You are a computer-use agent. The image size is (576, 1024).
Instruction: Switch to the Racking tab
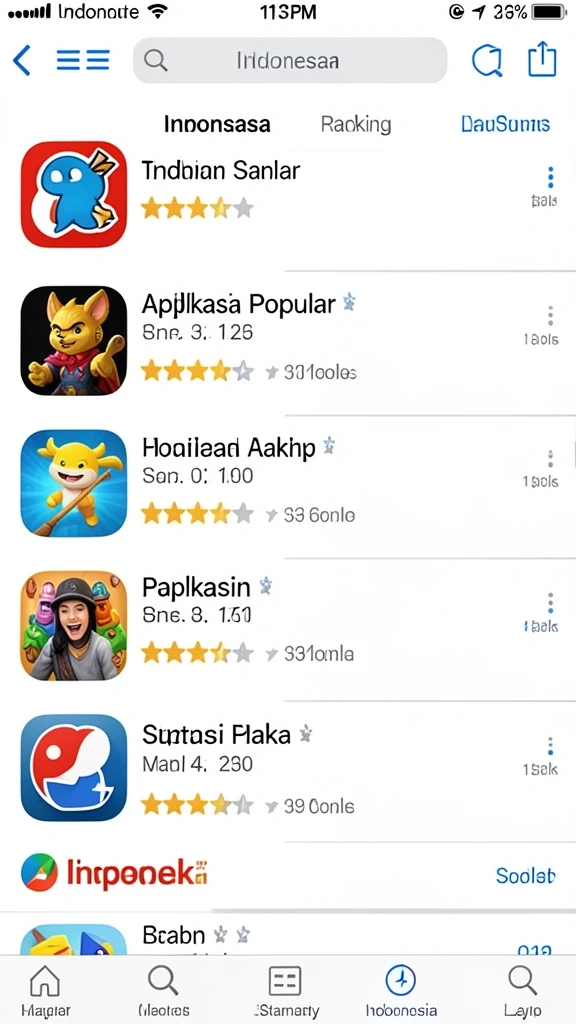[356, 124]
